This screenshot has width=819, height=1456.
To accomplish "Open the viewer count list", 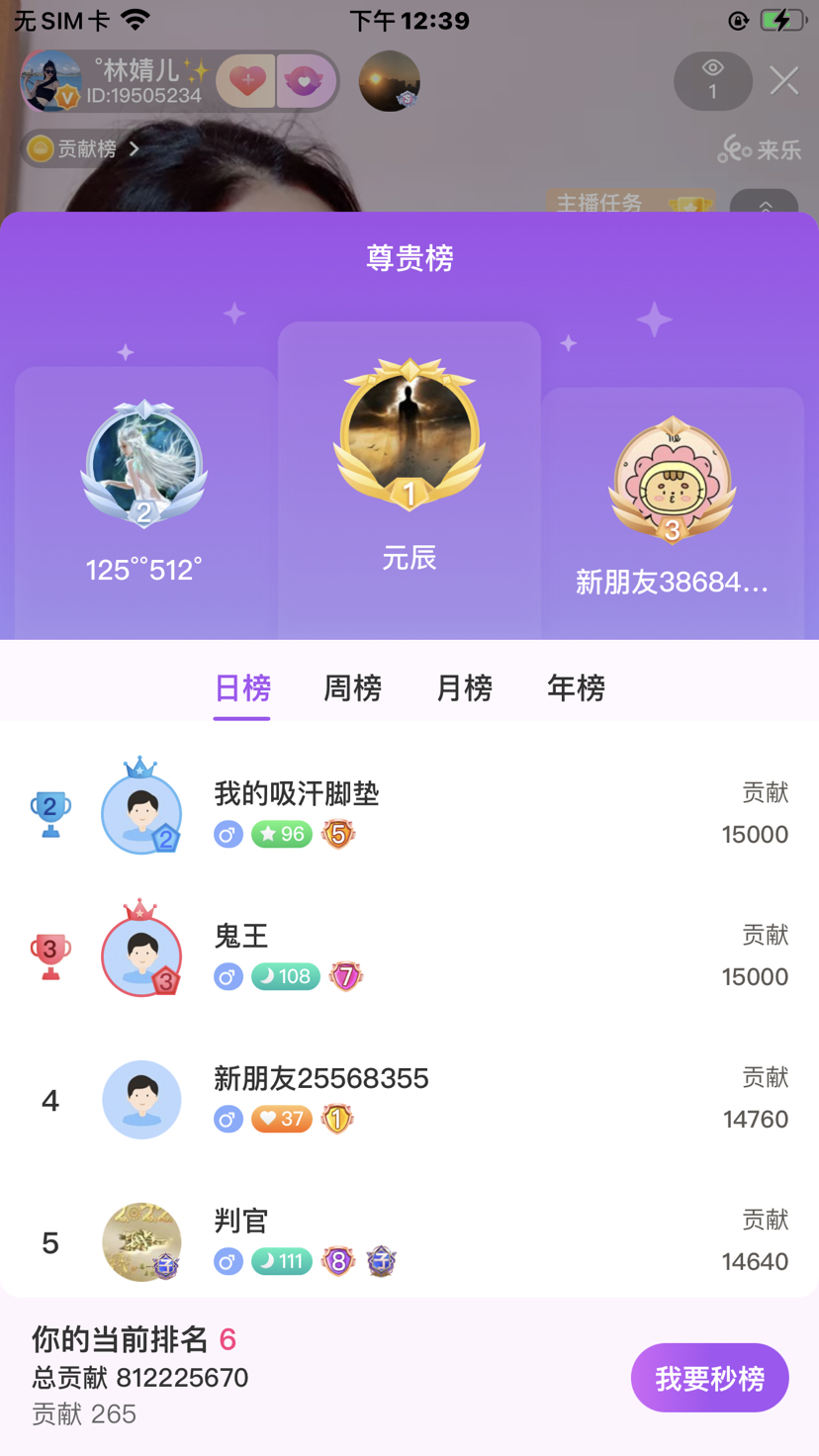I will [x=712, y=81].
